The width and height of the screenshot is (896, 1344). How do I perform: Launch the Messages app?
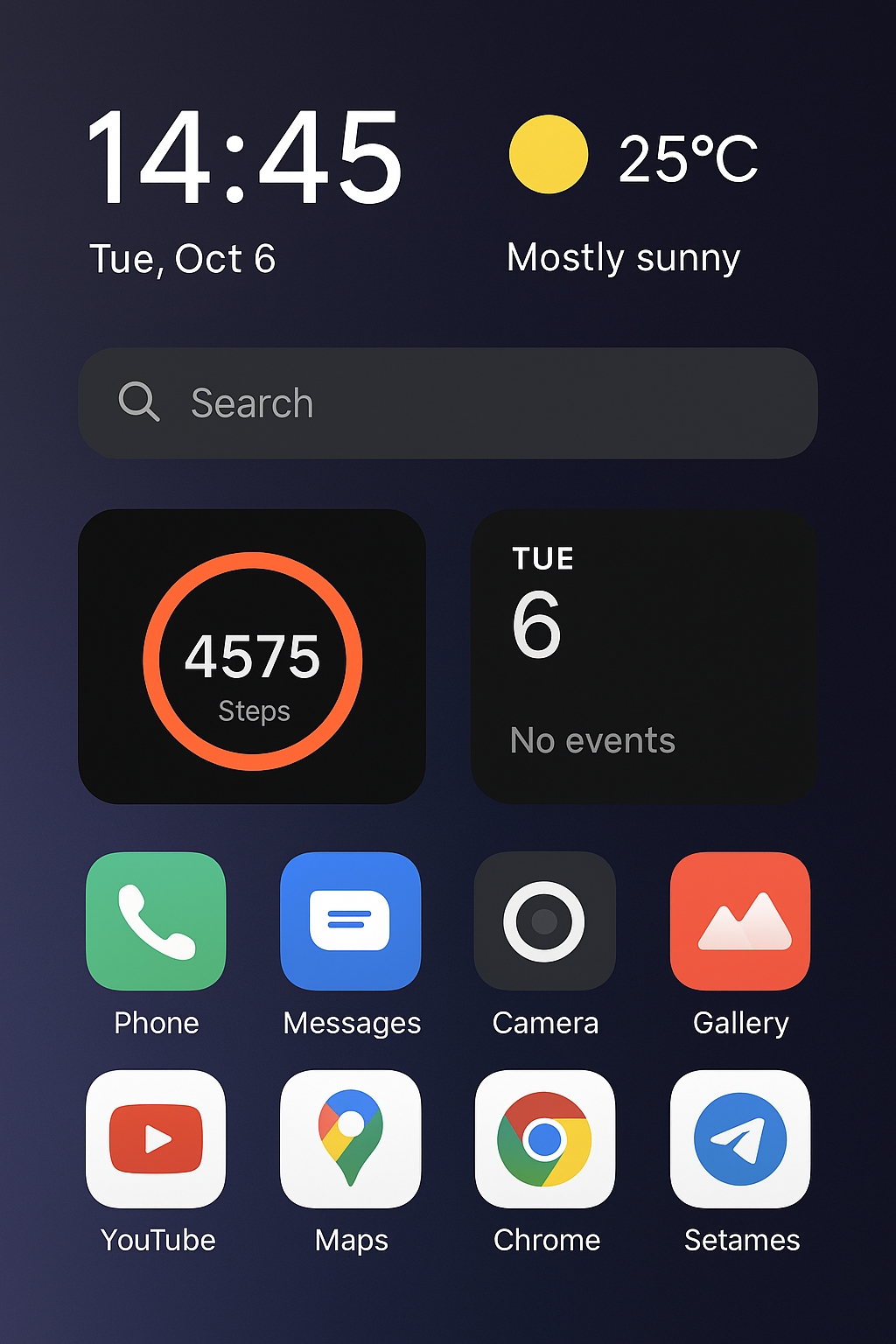click(350, 921)
